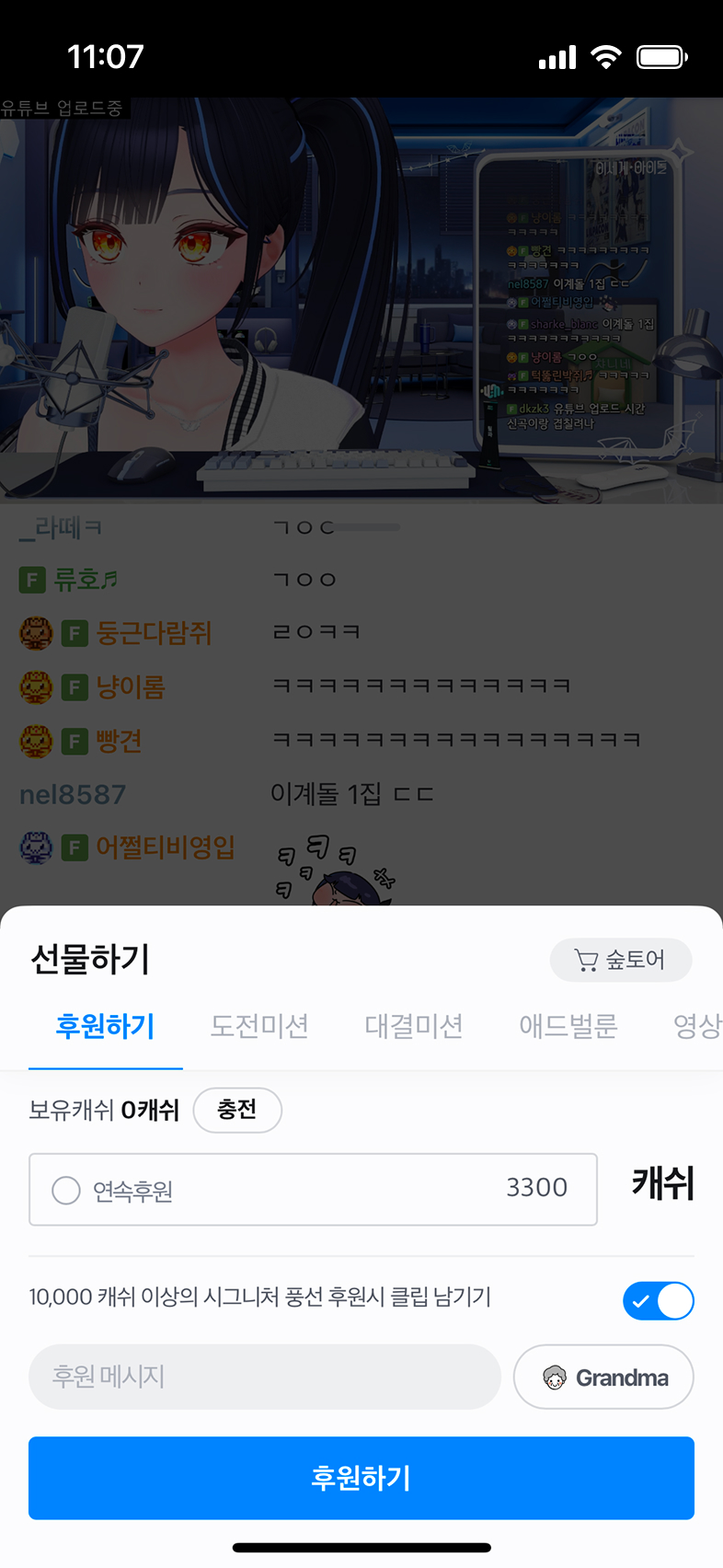Switch to the 영상 tab
723x1568 pixels.
(696, 1026)
